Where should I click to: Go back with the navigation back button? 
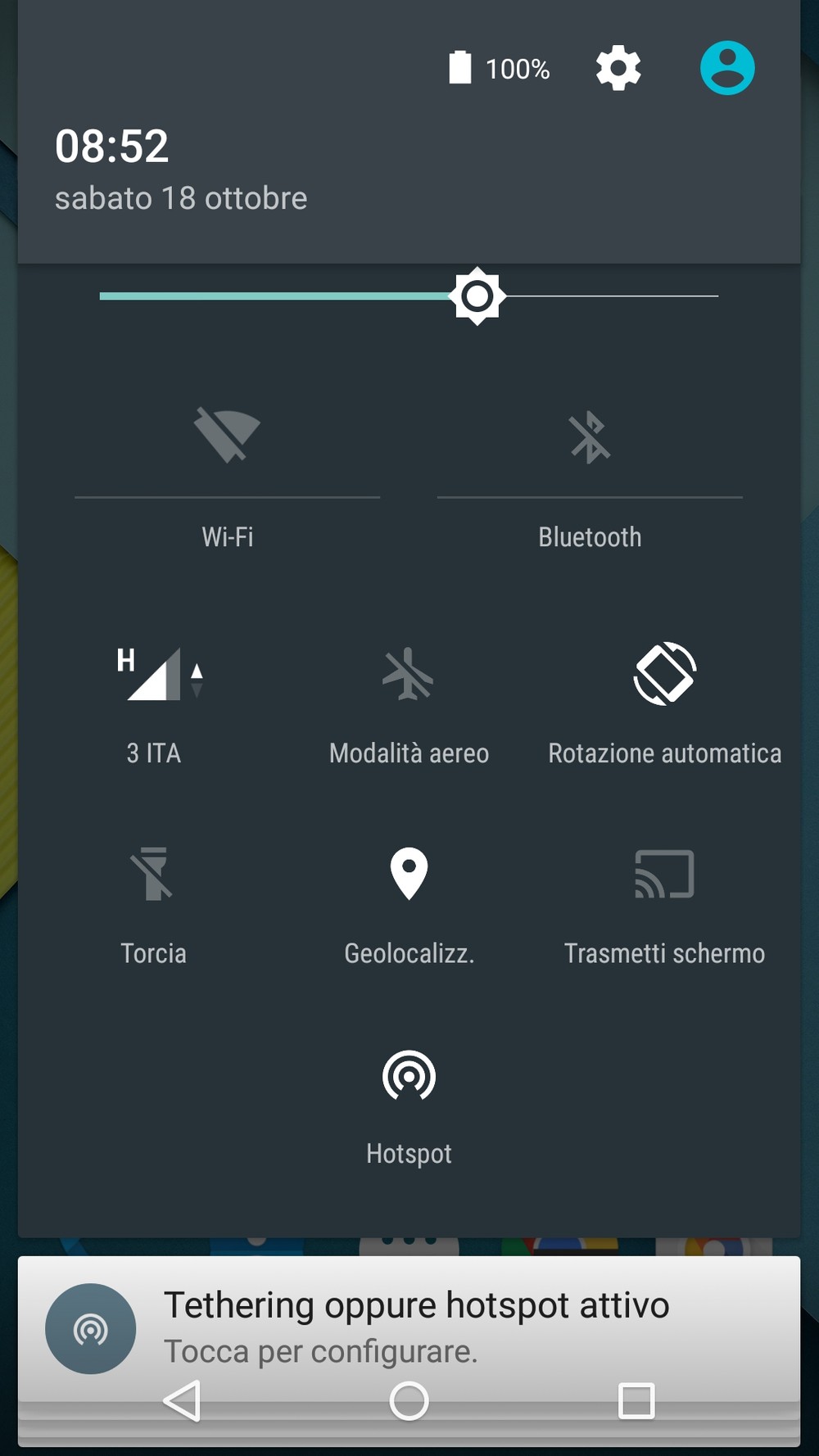[x=182, y=1401]
